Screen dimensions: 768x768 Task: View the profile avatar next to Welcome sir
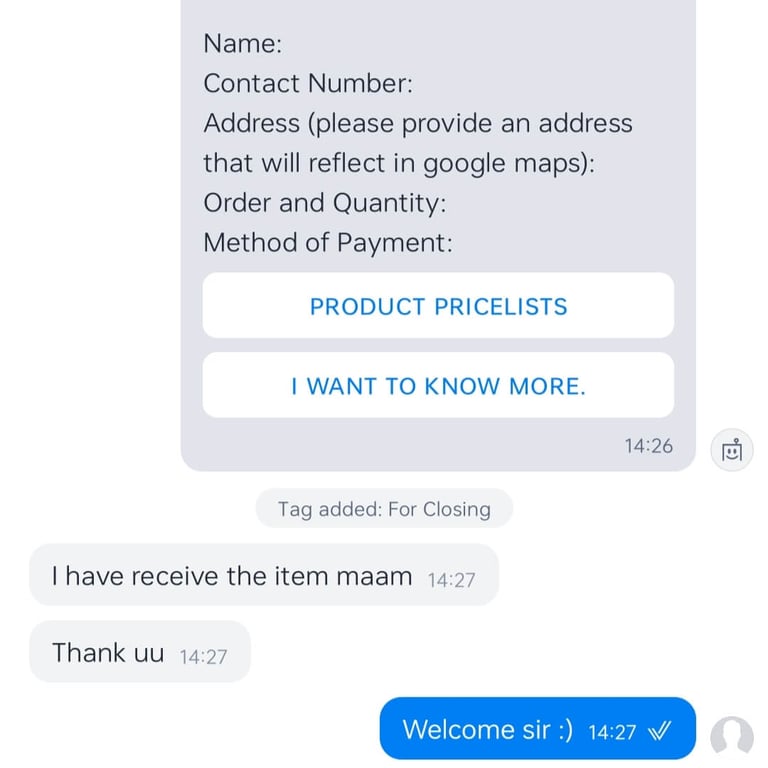coord(731,736)
